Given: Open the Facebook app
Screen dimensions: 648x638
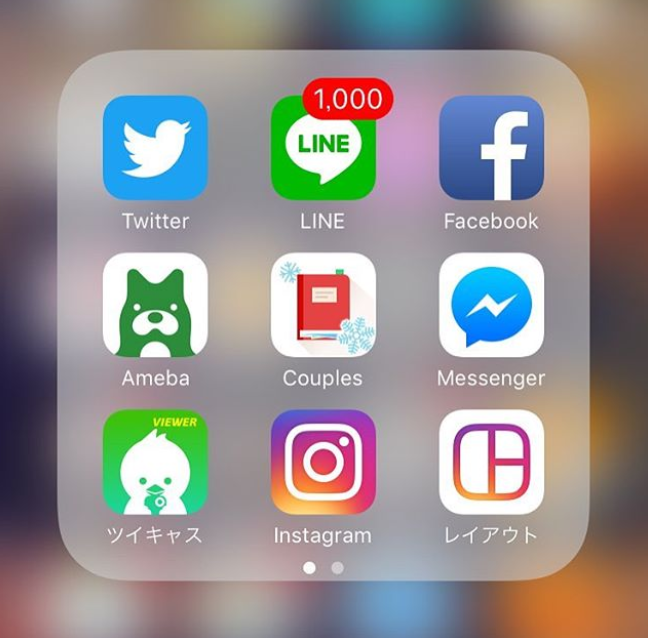Looking at the screenshot, I should 491,148.
